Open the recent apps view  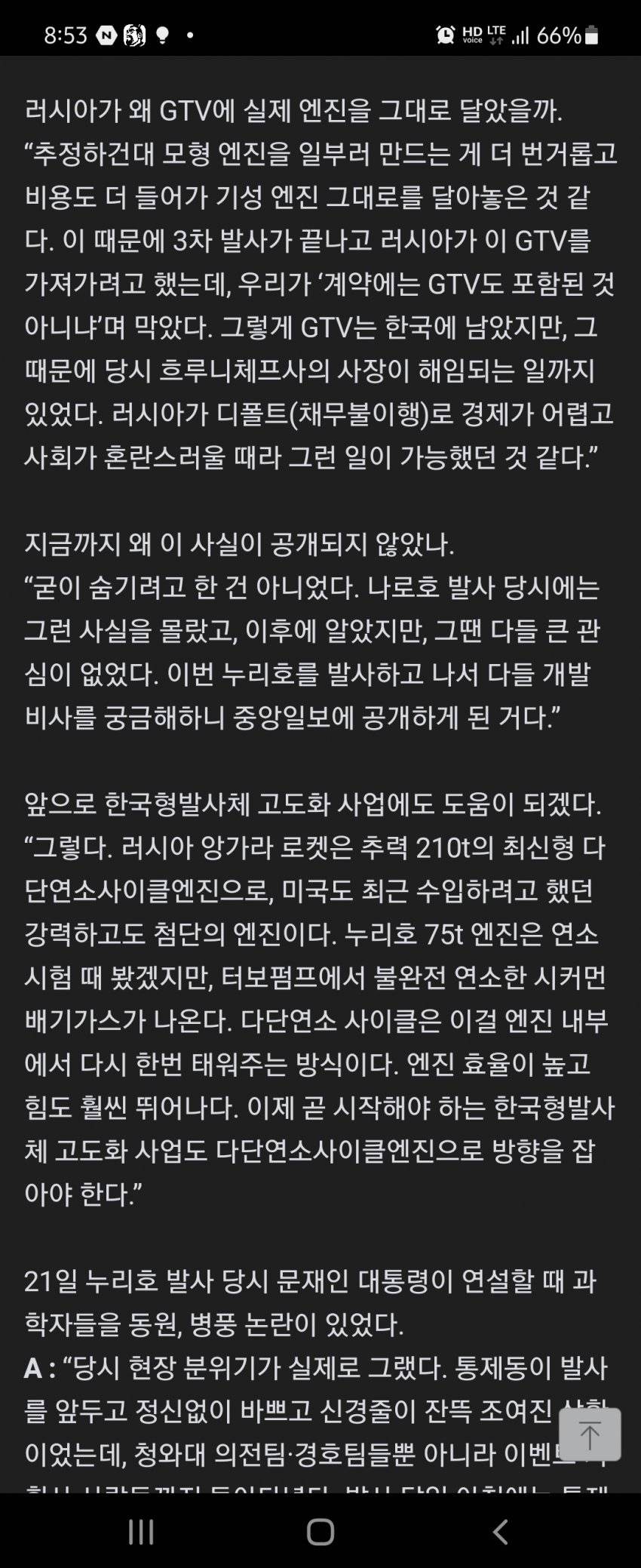pos(142,1532)
